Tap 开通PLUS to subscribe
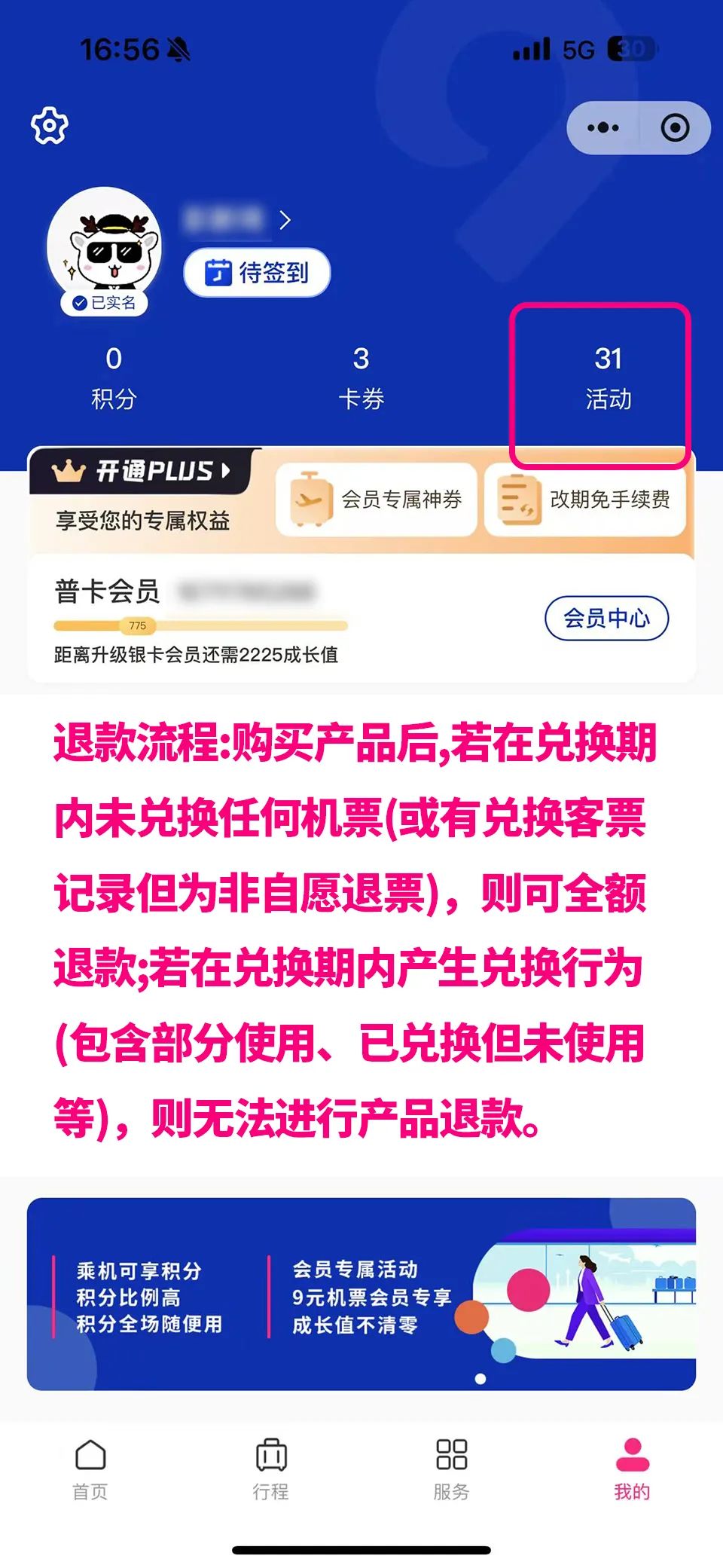723x1568 pixels. (142, 472)
